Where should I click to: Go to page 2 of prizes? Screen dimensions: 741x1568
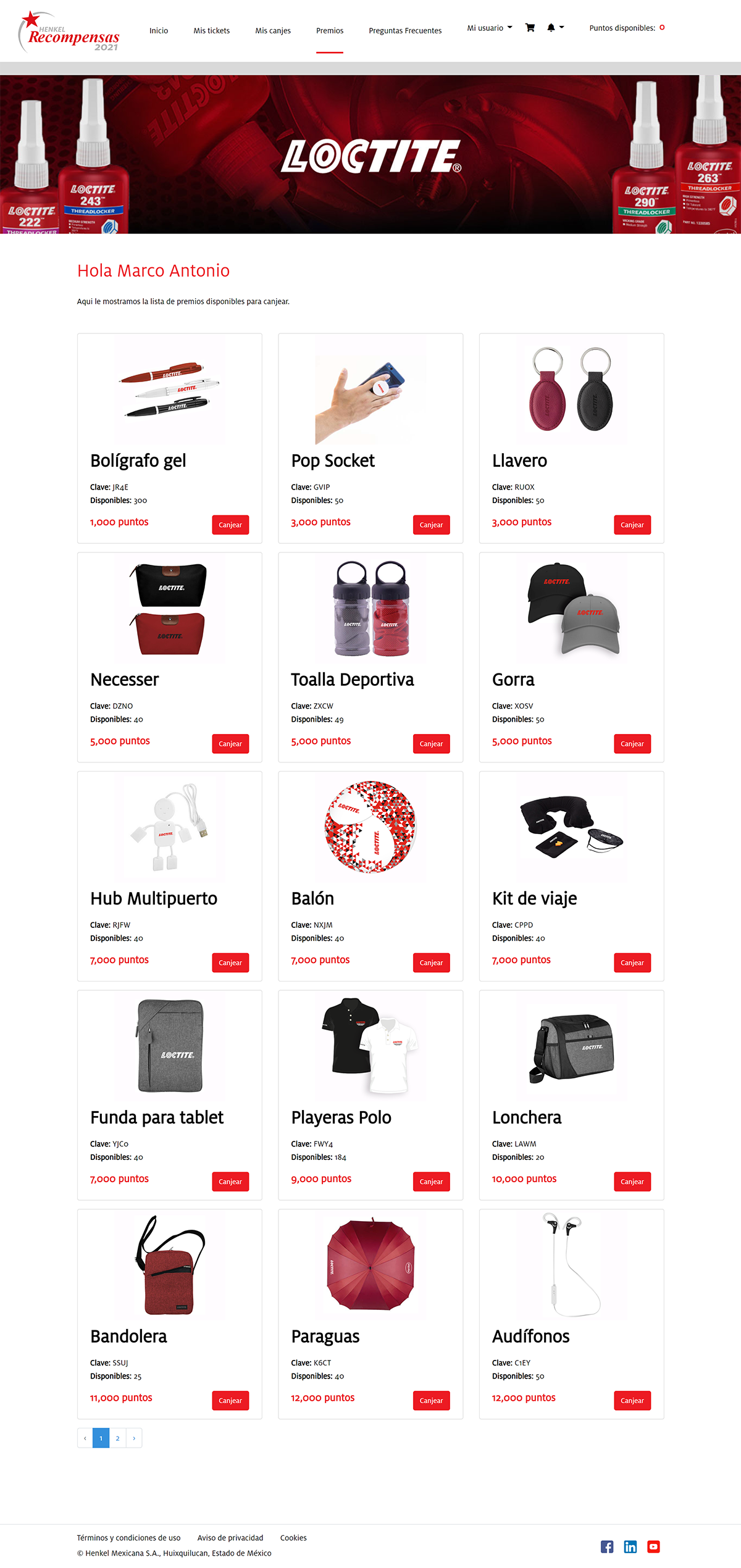coord(117,1438)
